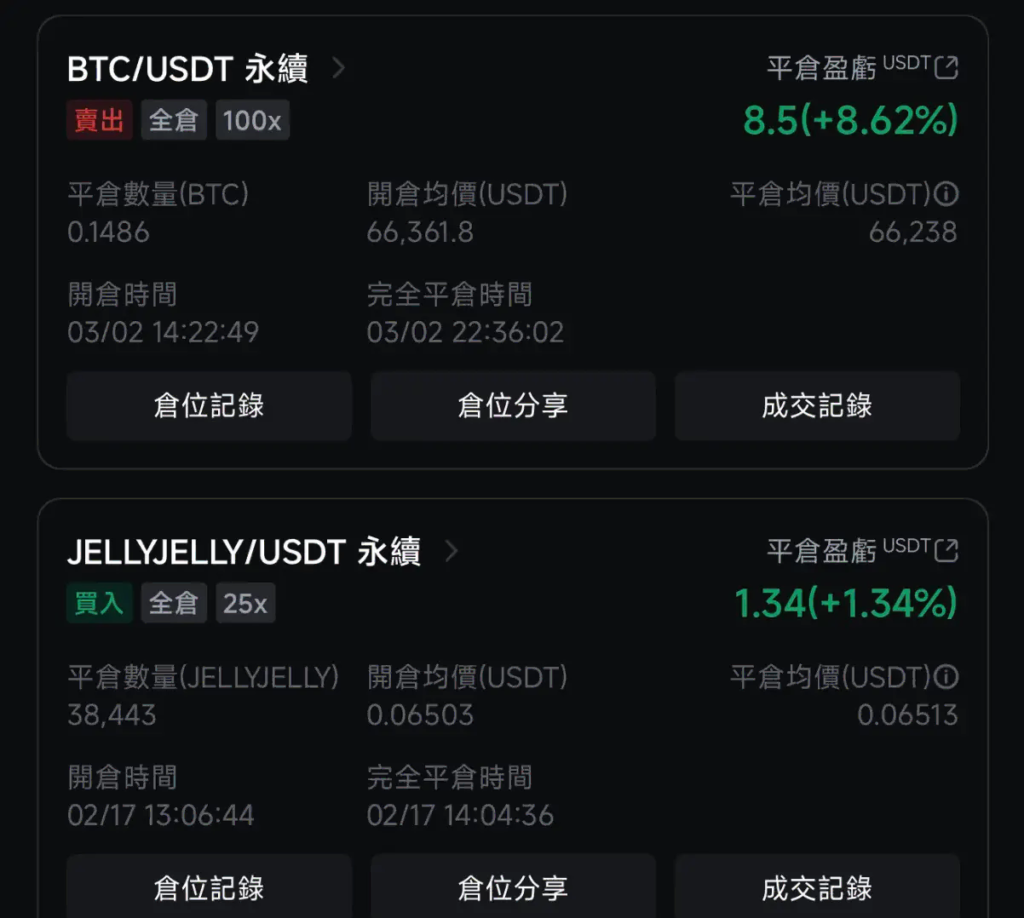
Task: Tap 倉位分享 on BTC/USDT card
Action: pyautogui.click(x=513, y=405)
